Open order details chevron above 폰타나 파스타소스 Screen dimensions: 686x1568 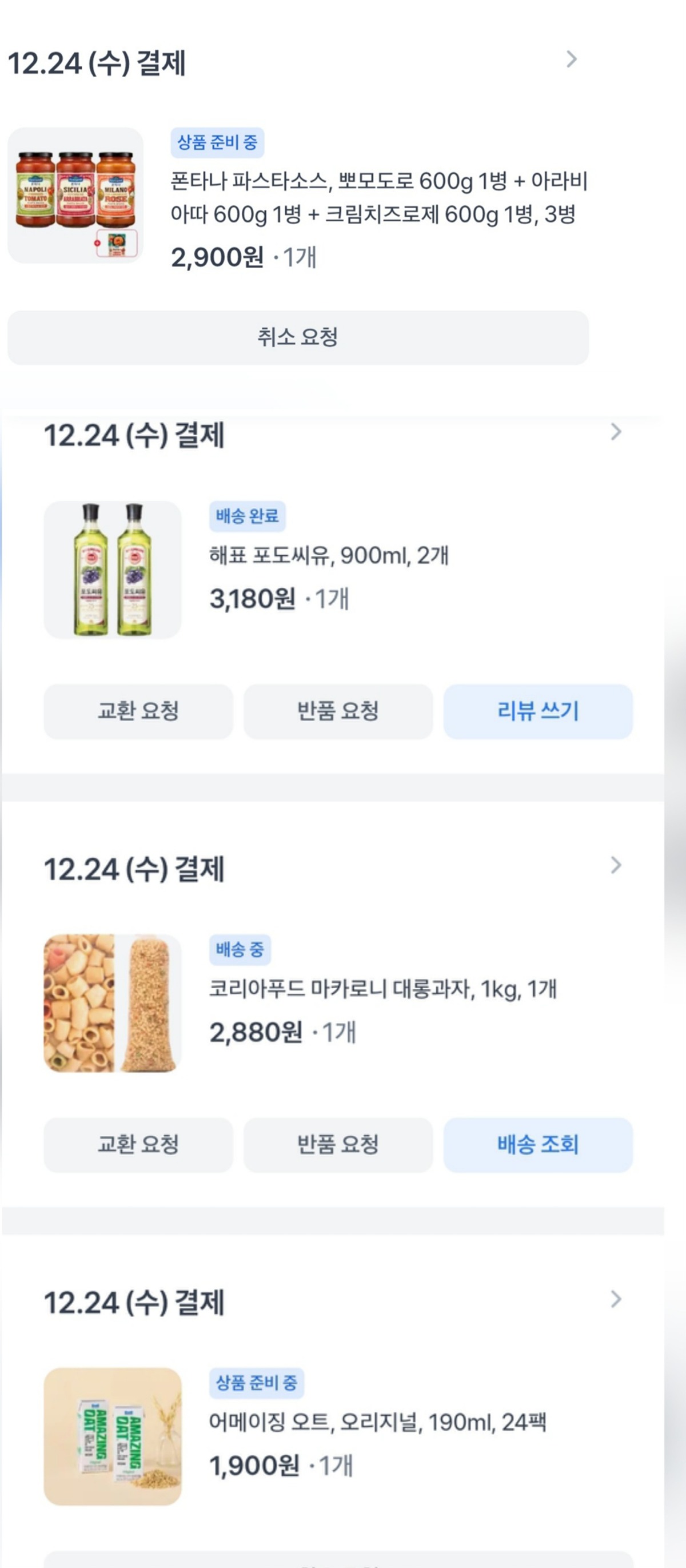[571, 59]
